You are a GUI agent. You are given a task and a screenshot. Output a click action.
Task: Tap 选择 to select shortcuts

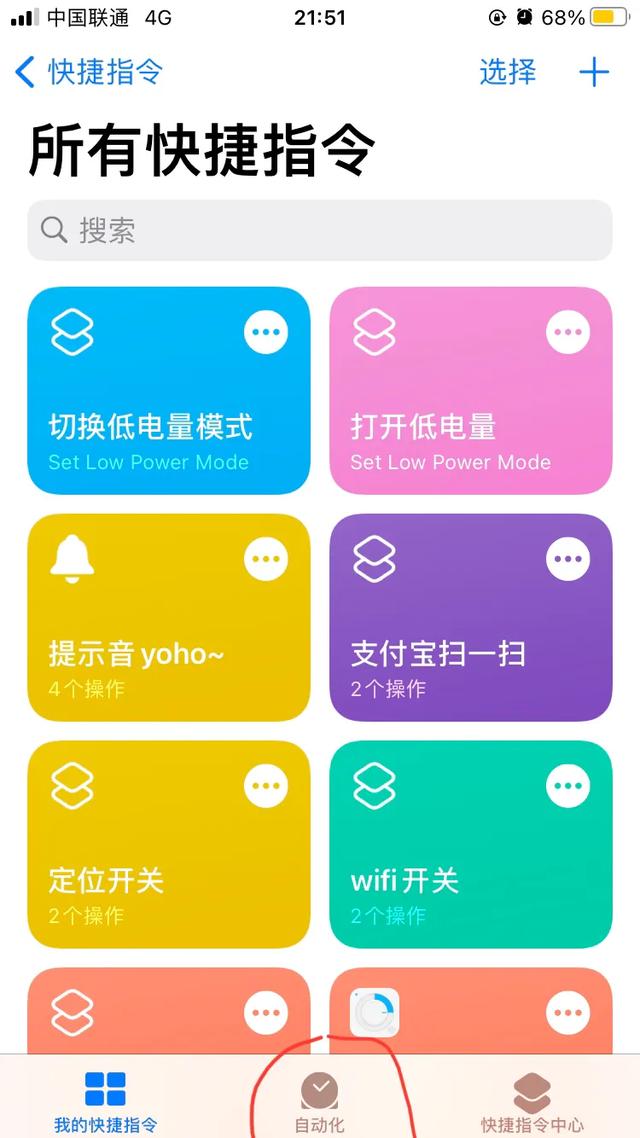click(507, 72)
